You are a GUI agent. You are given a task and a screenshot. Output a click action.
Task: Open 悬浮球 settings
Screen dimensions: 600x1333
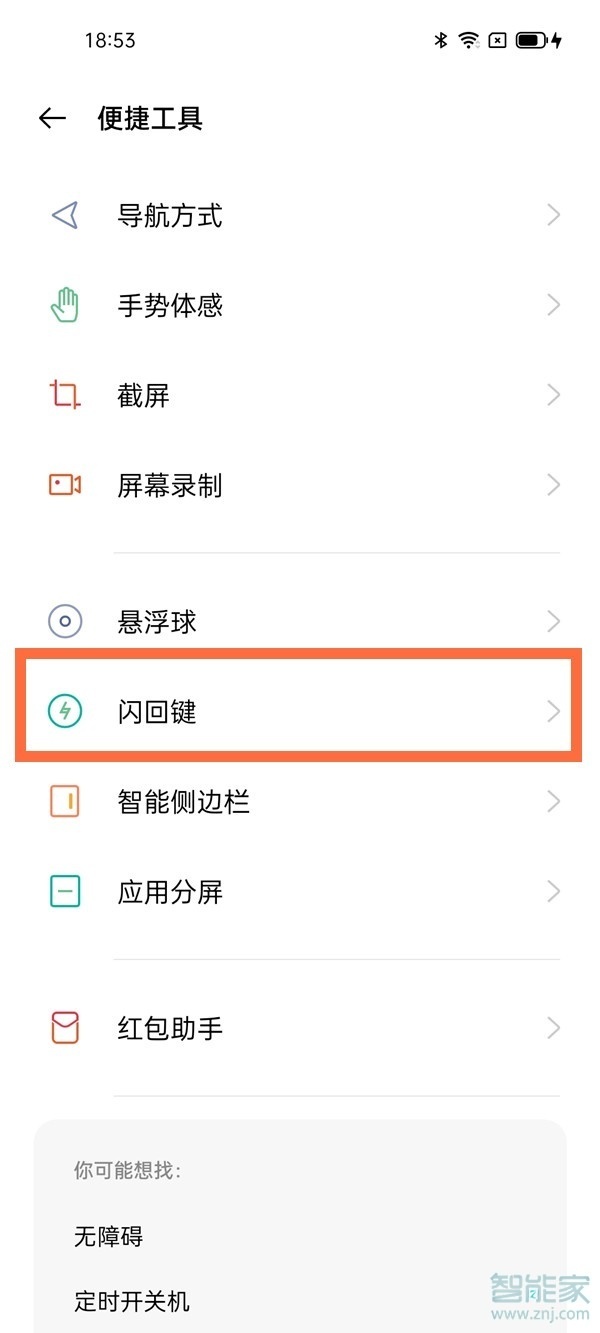pos(300,622)
